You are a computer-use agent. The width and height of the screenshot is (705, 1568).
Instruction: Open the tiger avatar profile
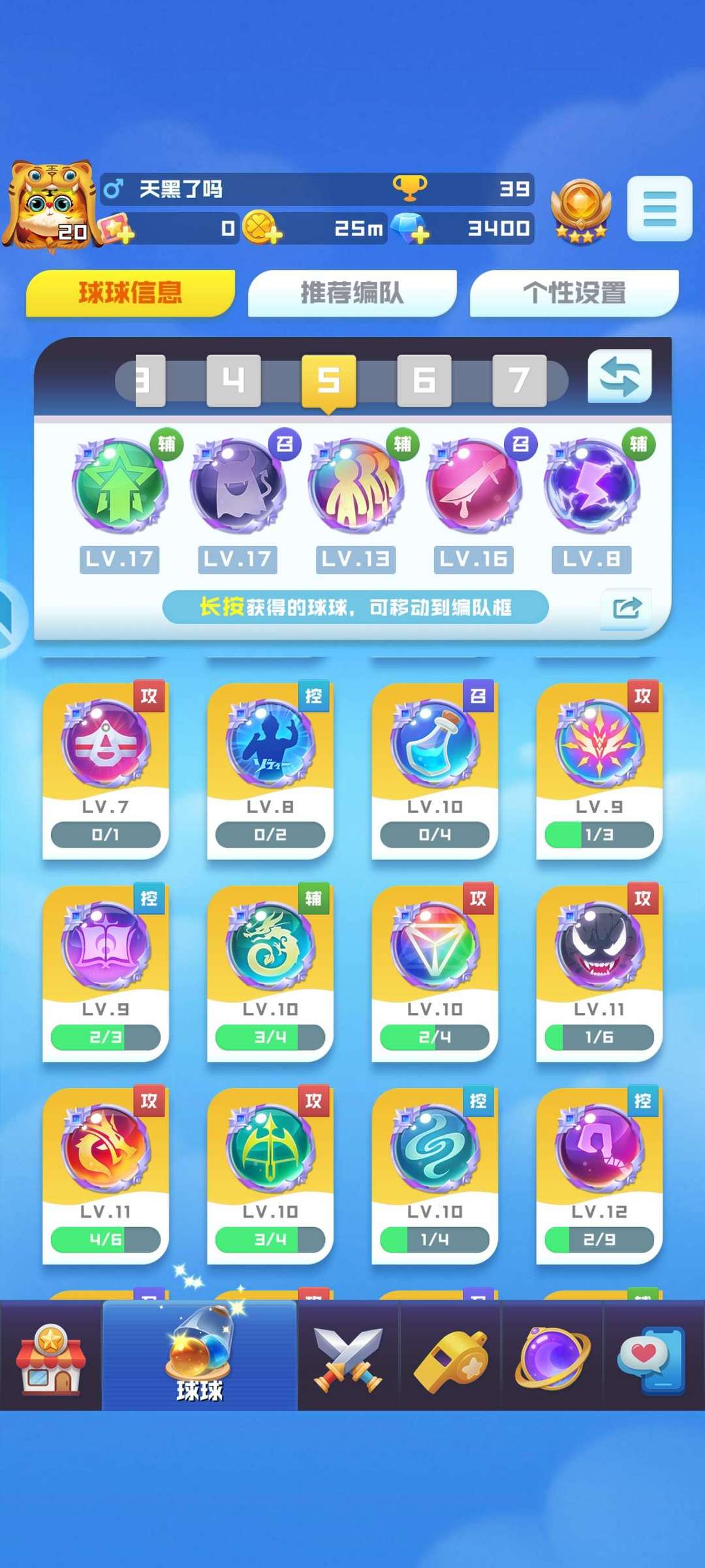(50, 204)
